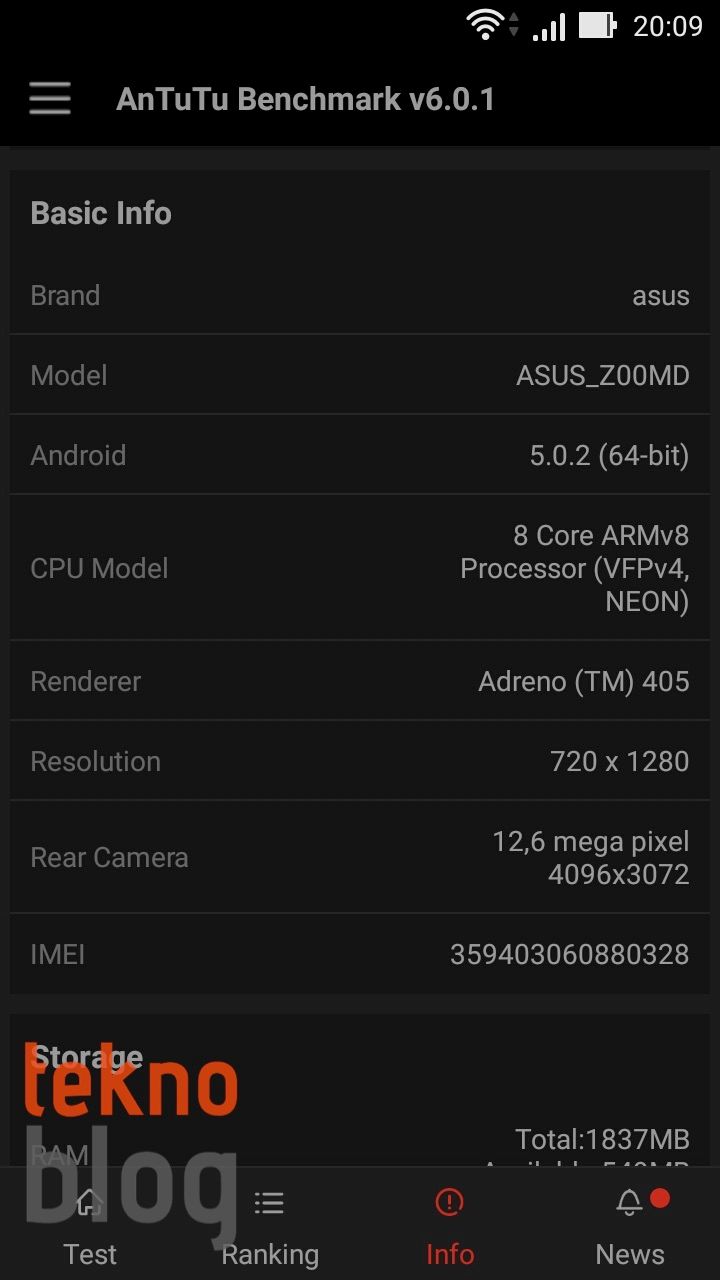Select the Brand row showing asus
Image resolution: width=720 pixels, height=1280 pixels.
(x=360, y=295)
